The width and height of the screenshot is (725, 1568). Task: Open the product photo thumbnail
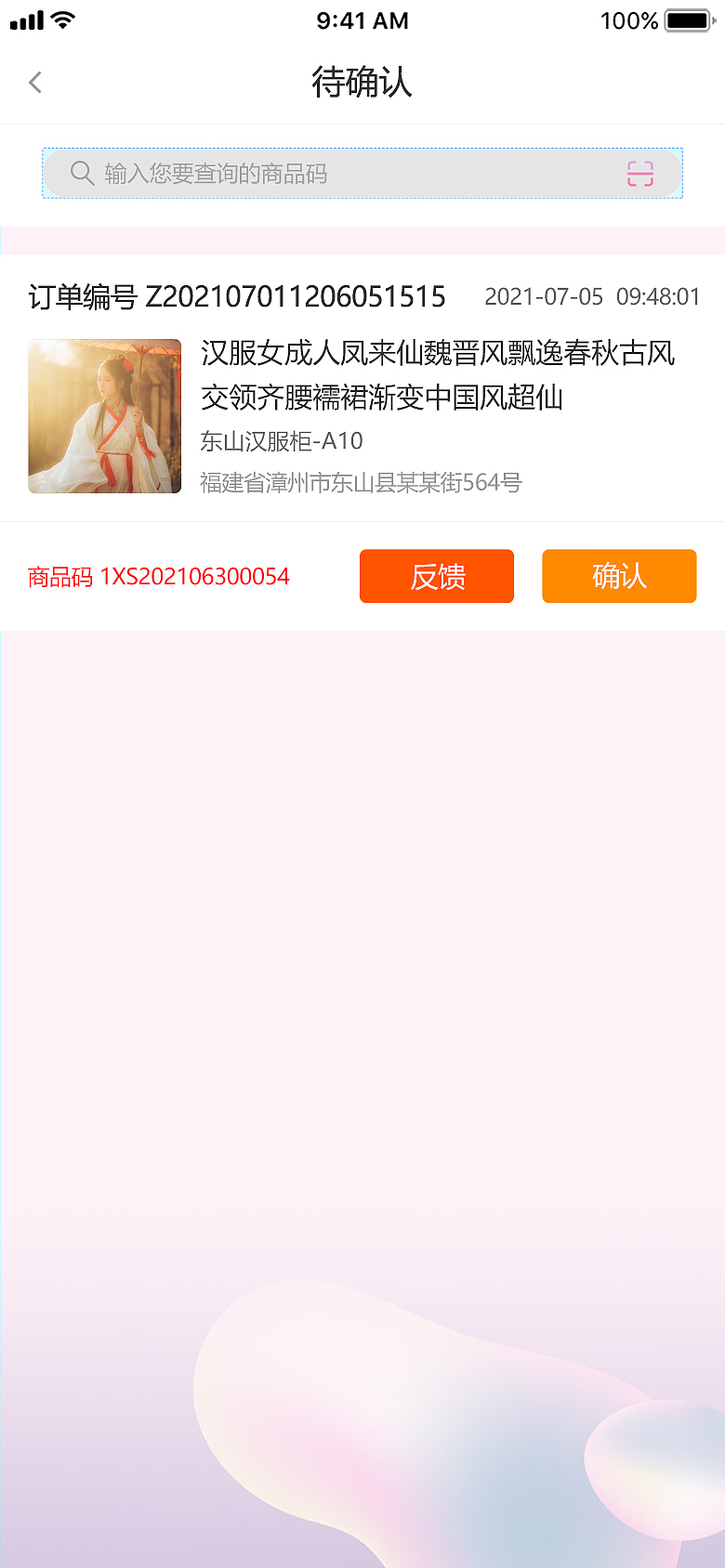tap(104, 415)
